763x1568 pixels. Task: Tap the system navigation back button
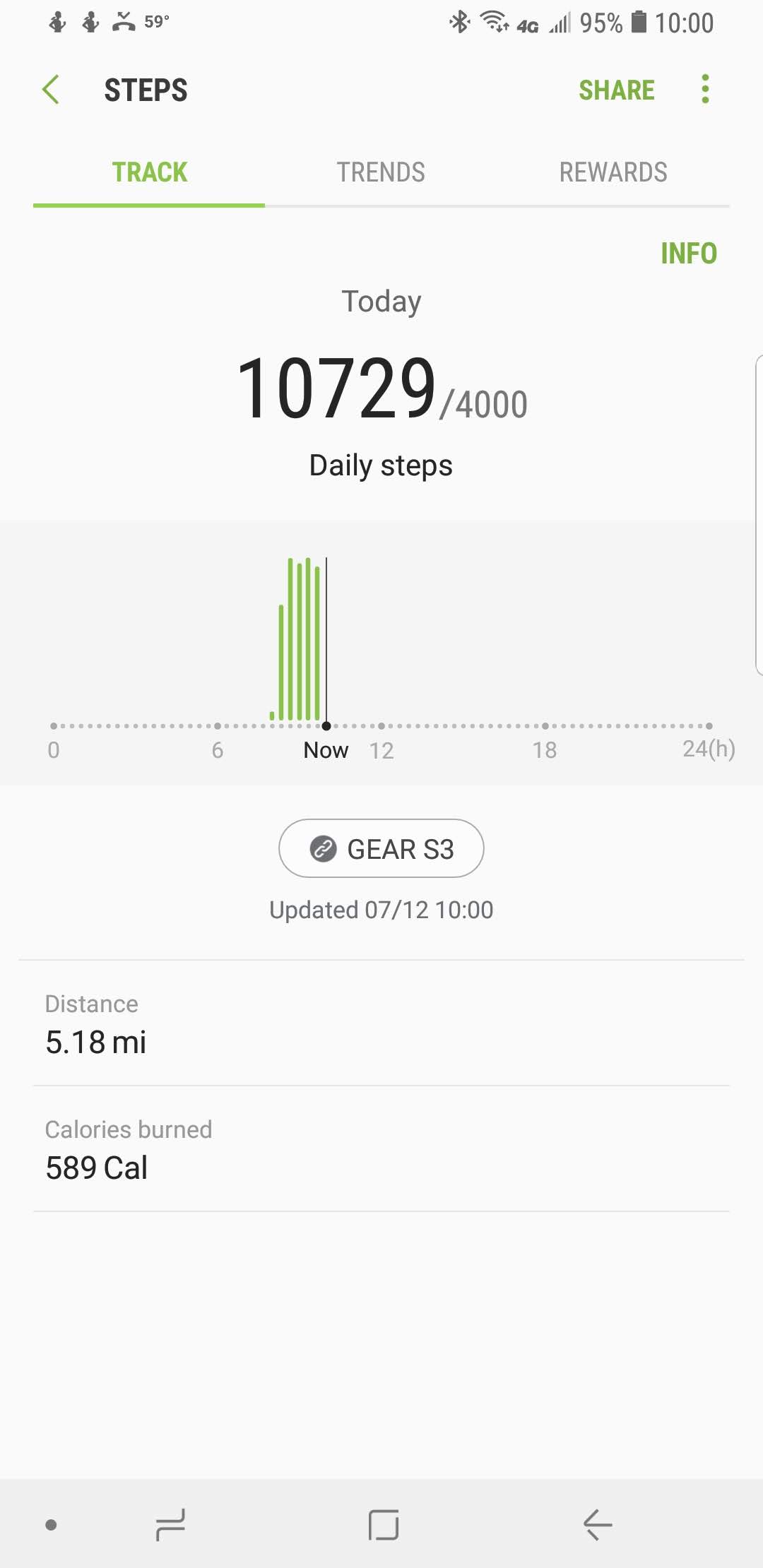click(x=597, y=1524)
